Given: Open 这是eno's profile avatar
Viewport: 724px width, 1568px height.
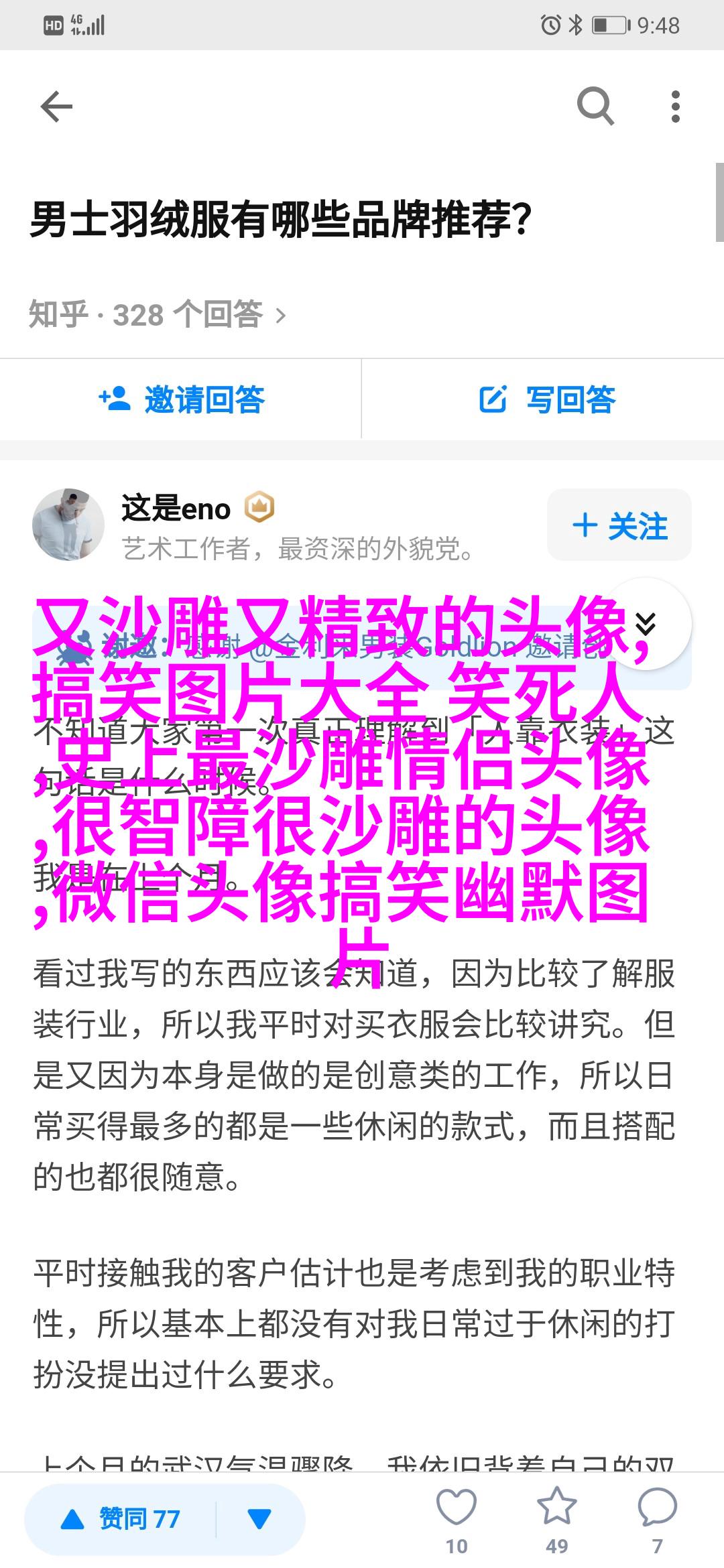Looking at the screenshot, I should point(68,525).
